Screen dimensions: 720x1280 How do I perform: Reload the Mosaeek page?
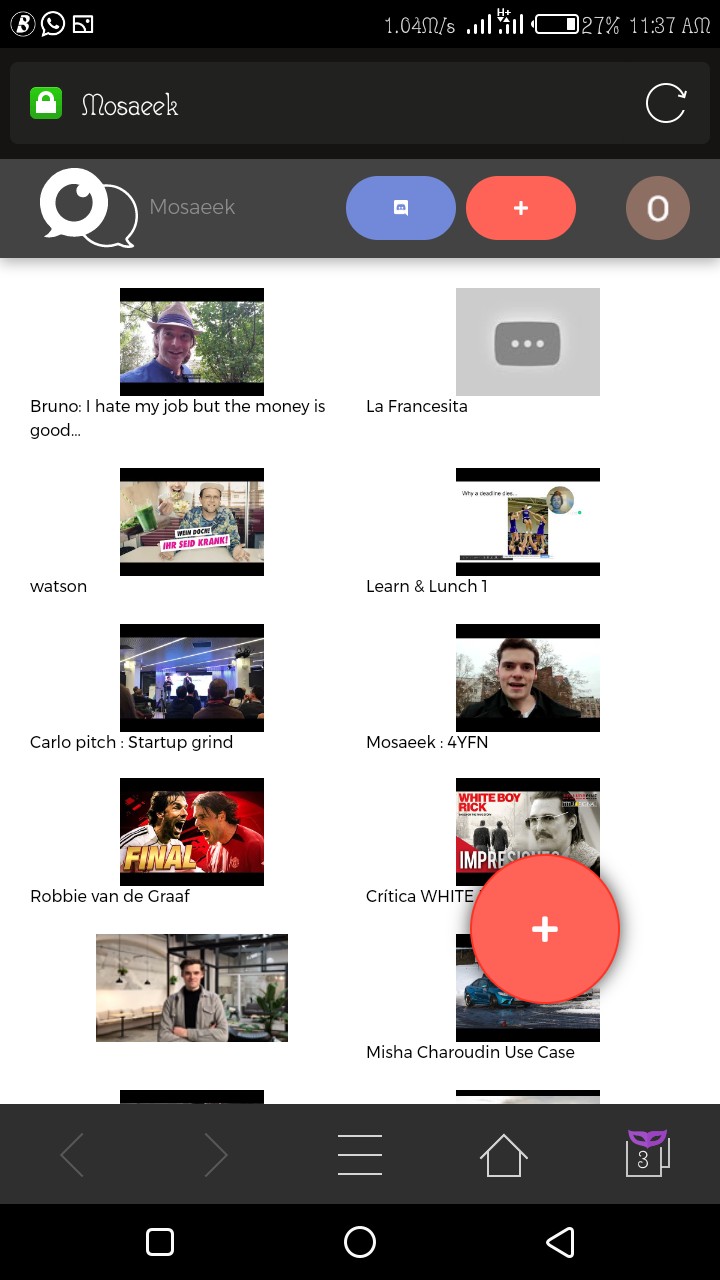tap(666, 104)
